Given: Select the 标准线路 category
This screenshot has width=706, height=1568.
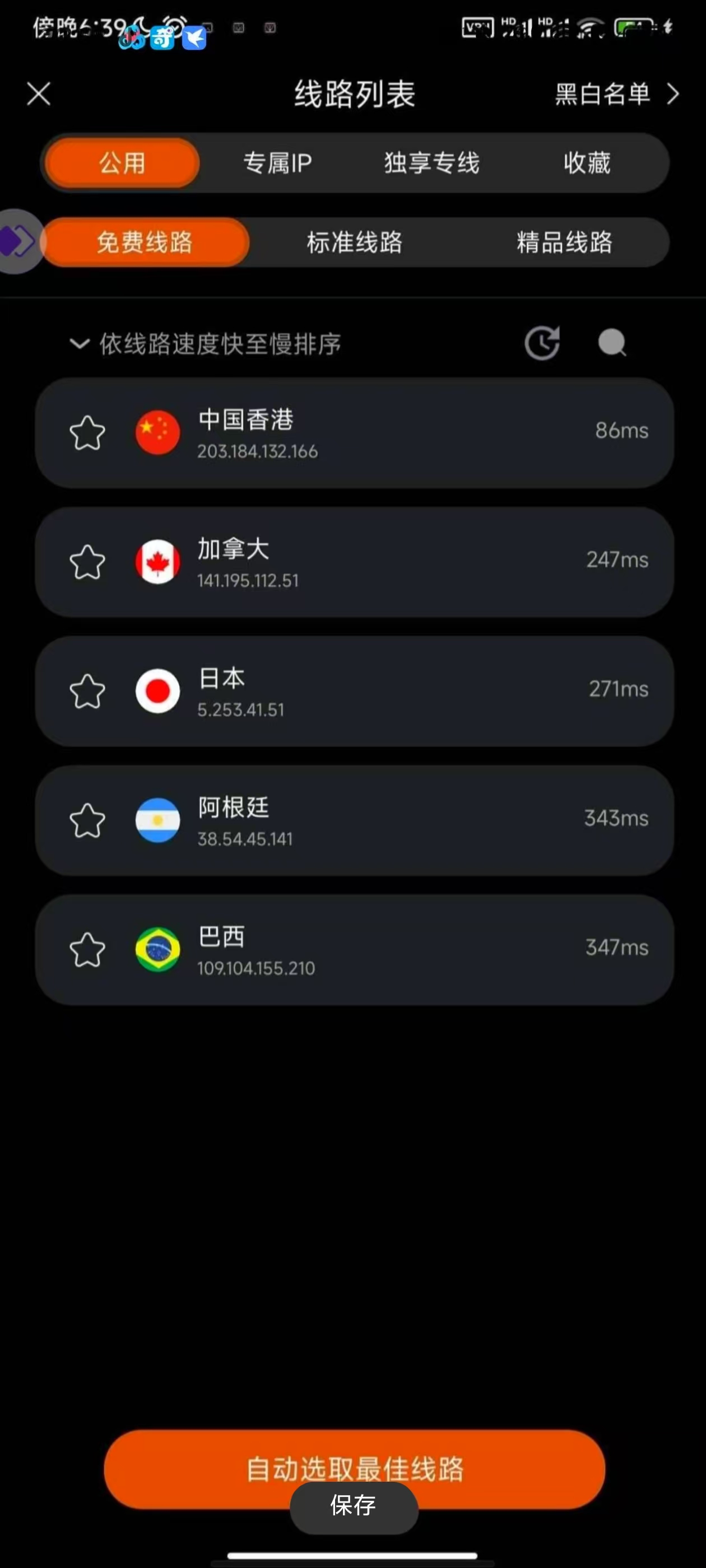Looking at the screenshot, I should (355, 242).
